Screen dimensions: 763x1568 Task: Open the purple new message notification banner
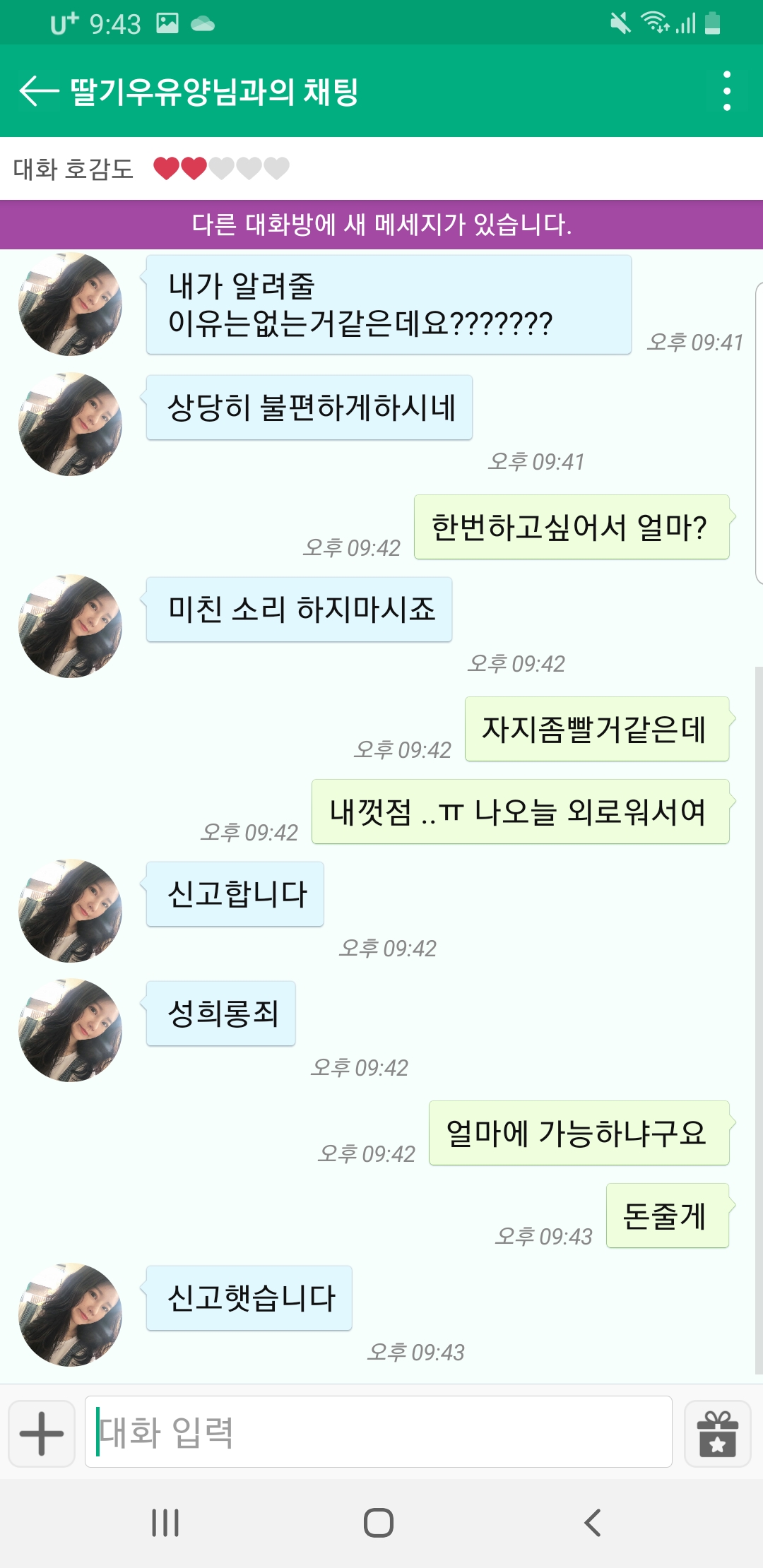(381, 225)
